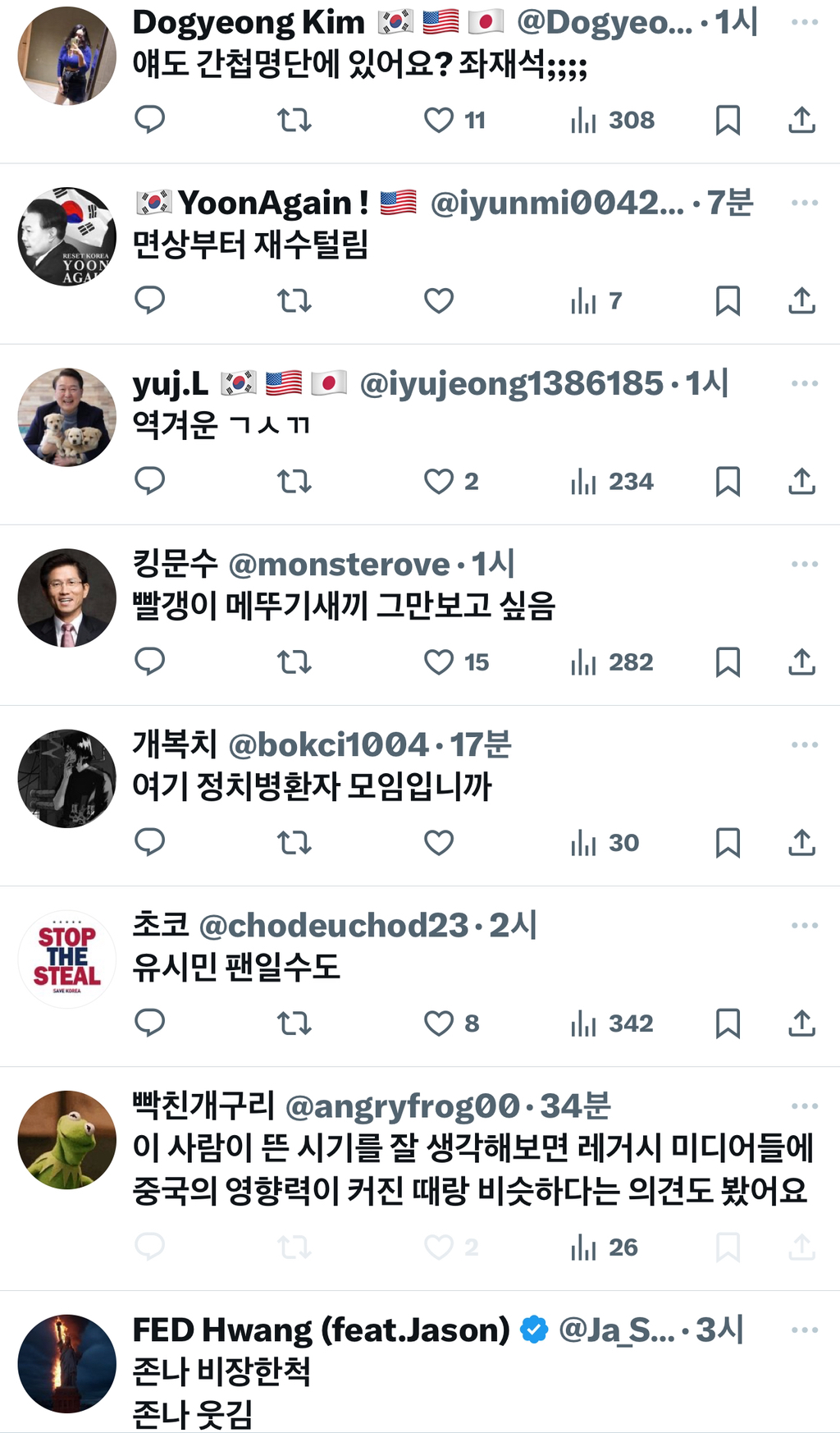The image size is (840, 1433).
Task: Open more options on @angryfrog00's reply
Action: [x=804, y=1106]
